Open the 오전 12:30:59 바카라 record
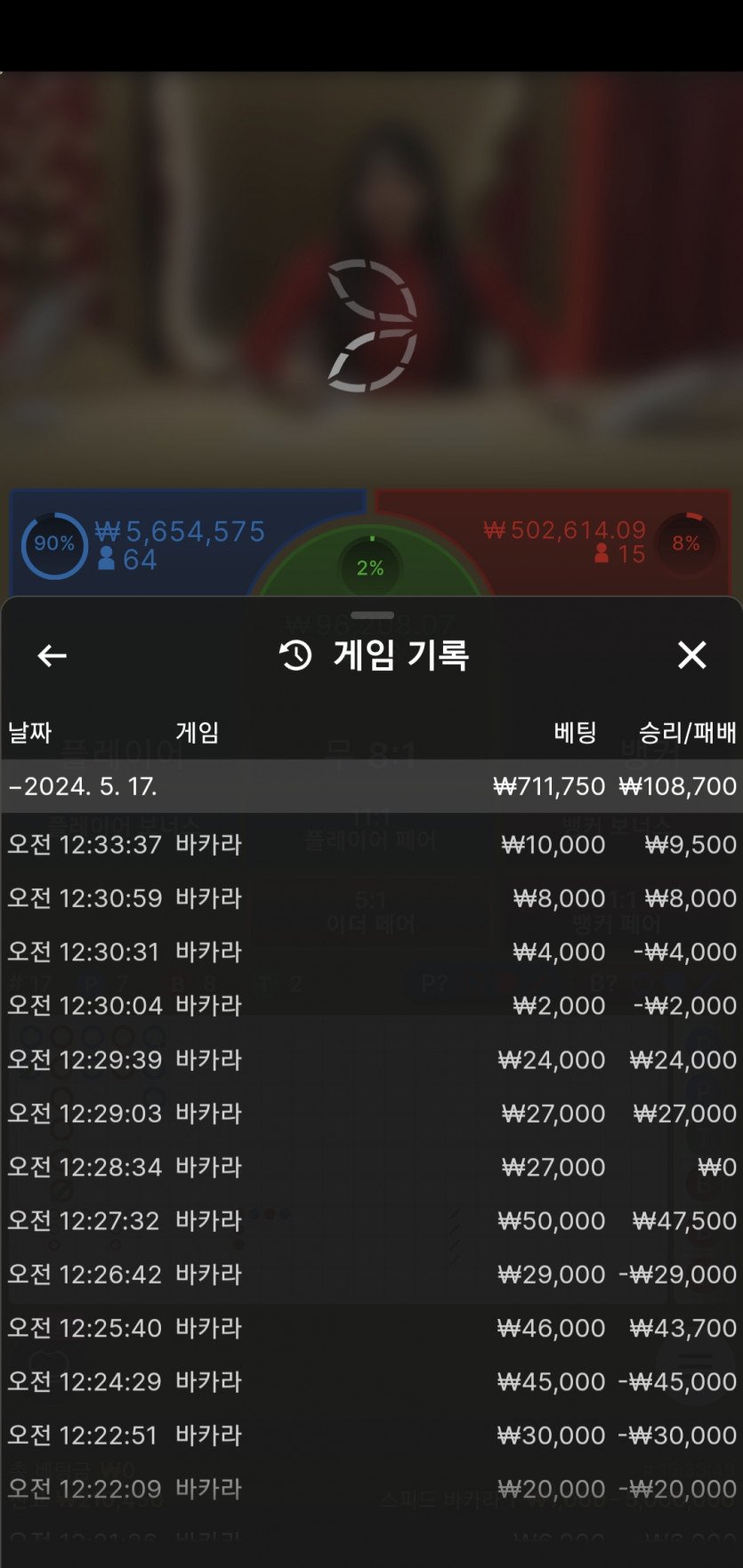 pyautogui.click(x=371, y=898)
